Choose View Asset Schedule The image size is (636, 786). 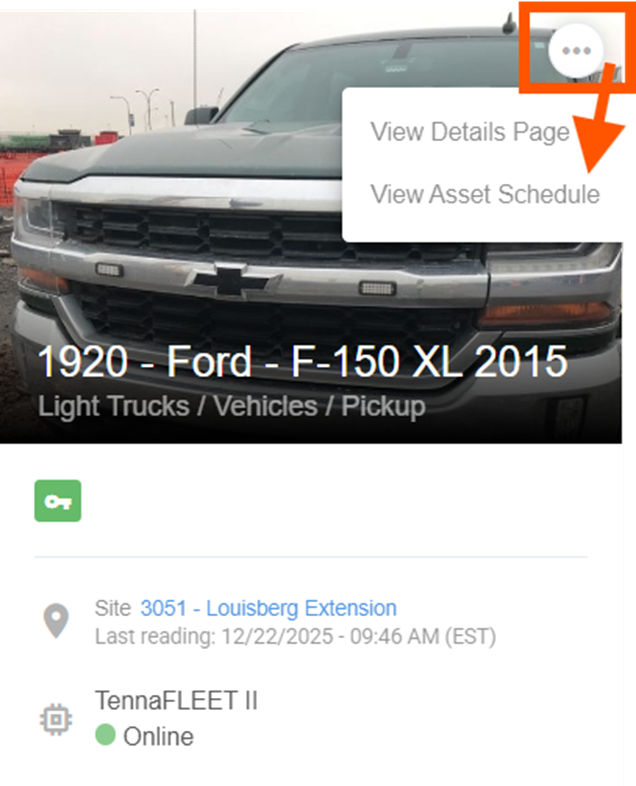click(484, 194)
